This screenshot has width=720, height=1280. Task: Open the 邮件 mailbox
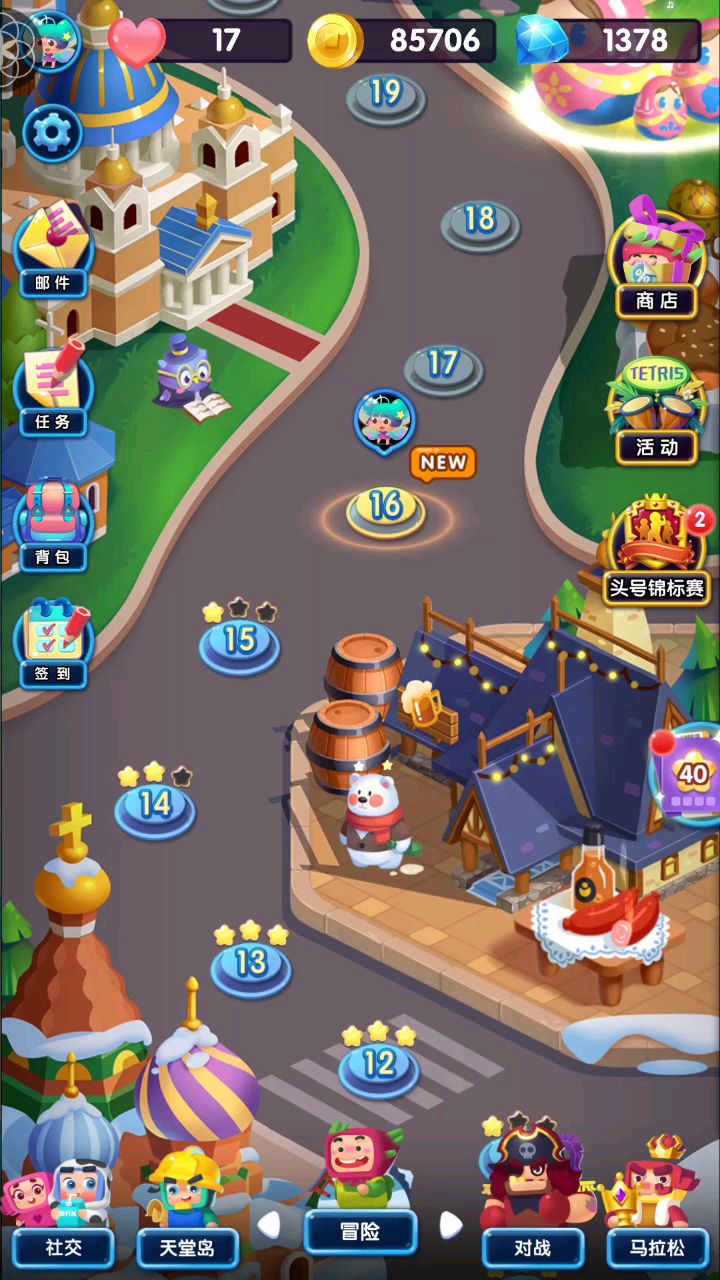pos(53,250)
